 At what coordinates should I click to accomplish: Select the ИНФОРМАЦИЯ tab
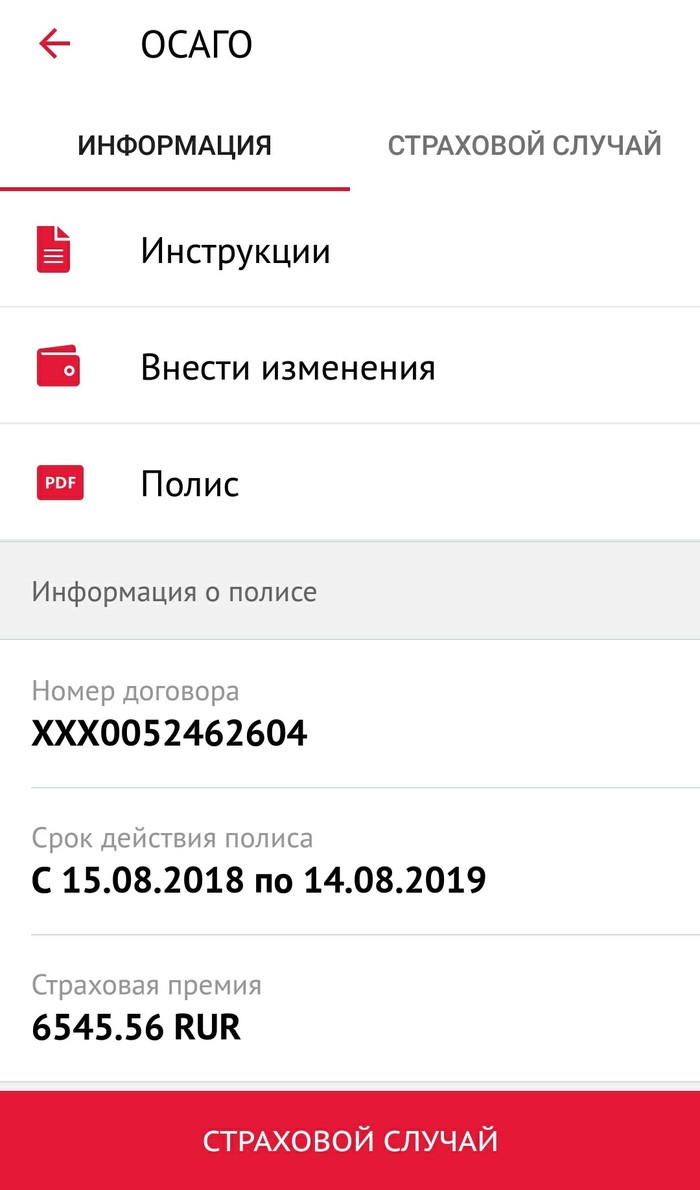pyautogui.click(x=175, y=146)
